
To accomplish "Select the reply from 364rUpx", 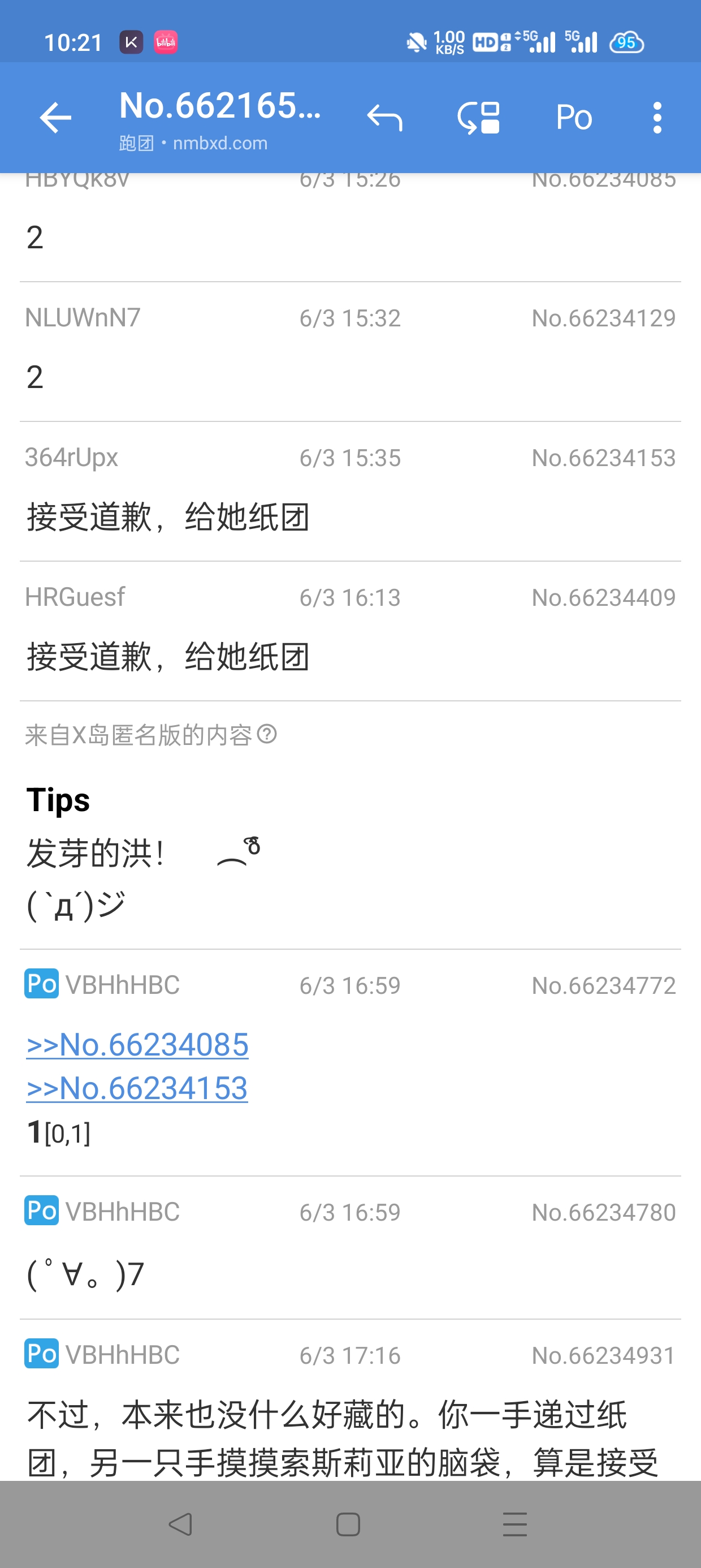I will 350,491.
